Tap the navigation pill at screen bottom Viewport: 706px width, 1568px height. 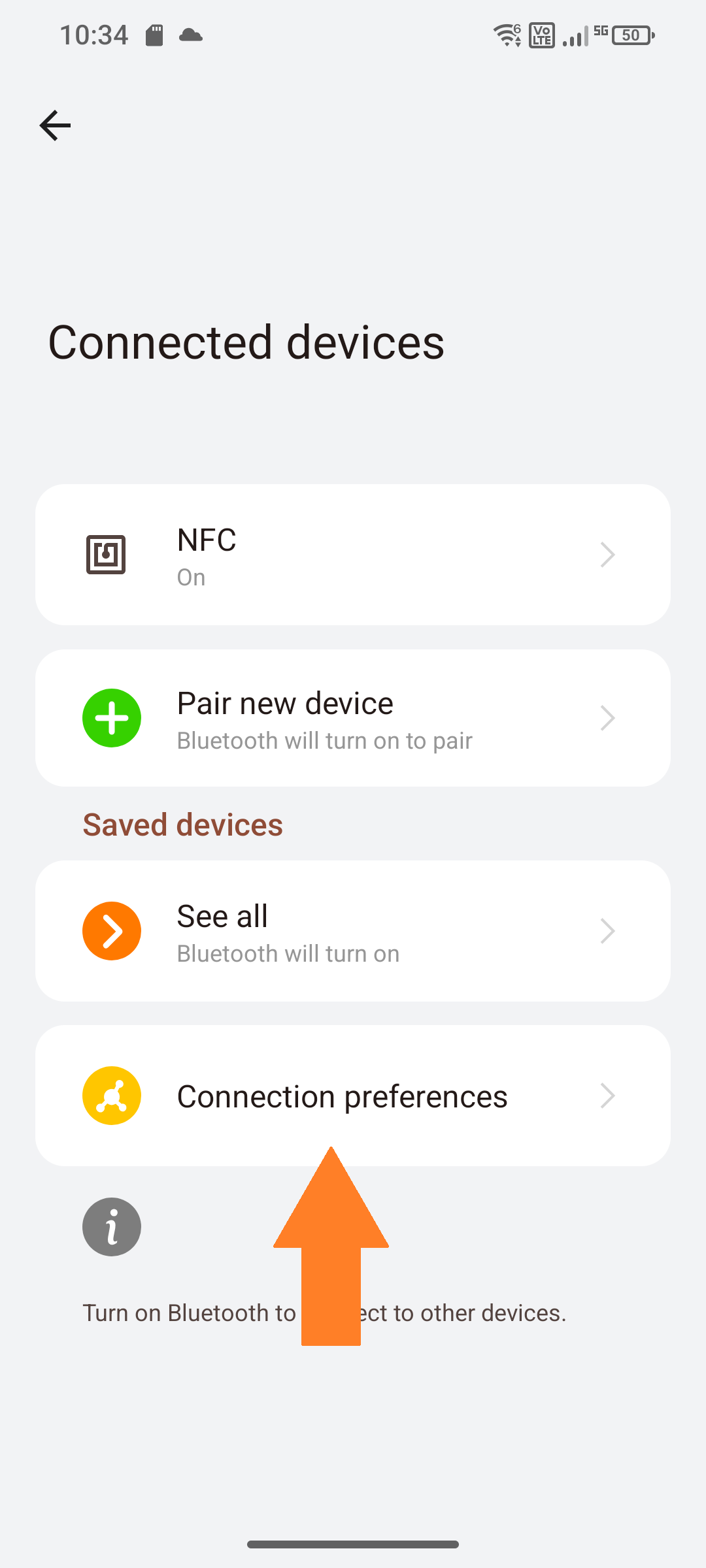(353, 1544)
